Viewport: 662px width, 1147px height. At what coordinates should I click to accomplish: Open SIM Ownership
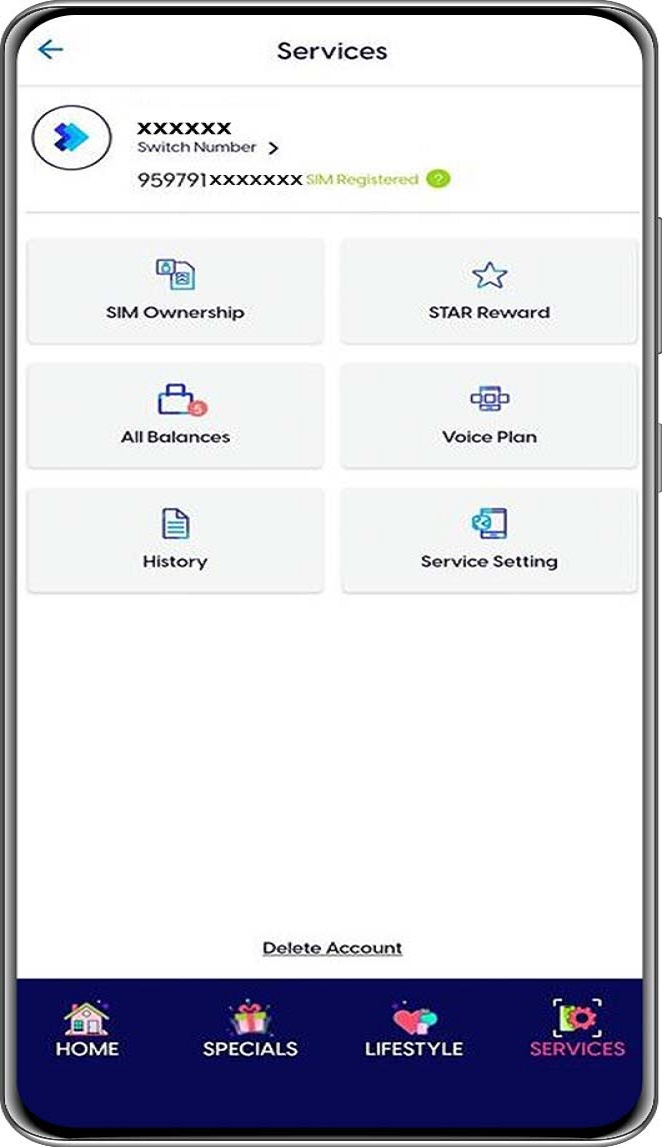point(175,291)
